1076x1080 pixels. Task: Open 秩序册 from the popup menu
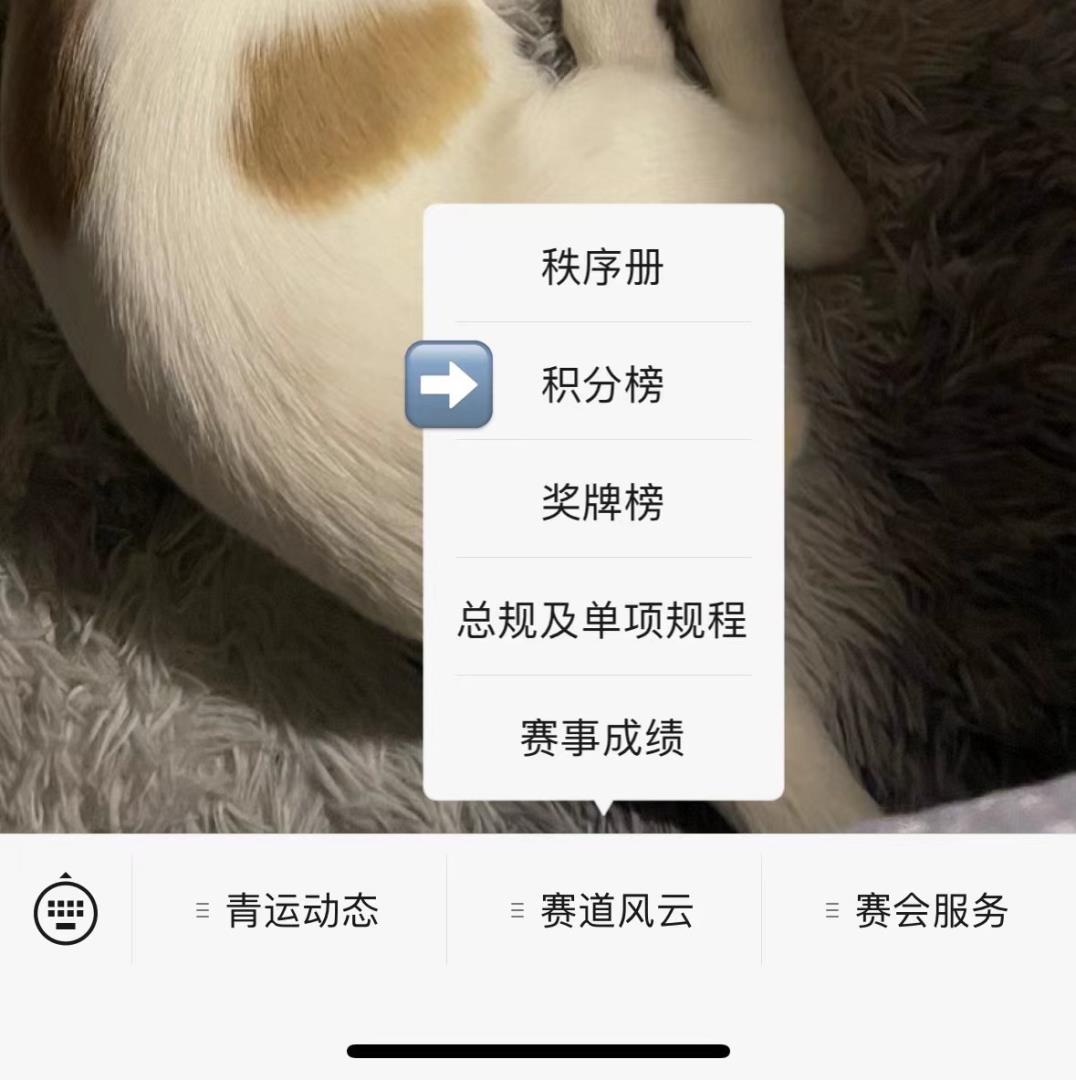603,267
